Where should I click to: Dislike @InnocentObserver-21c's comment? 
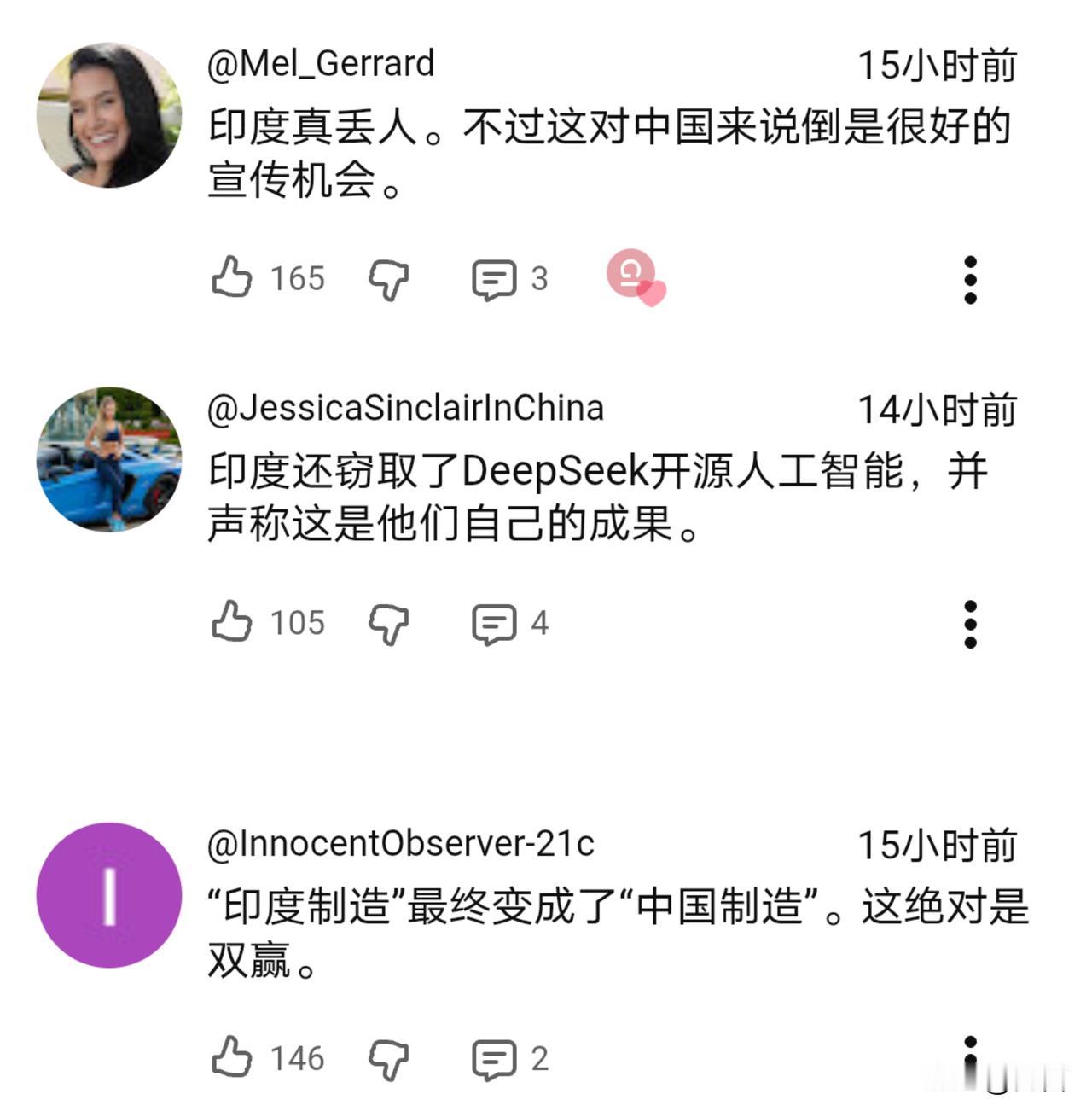388,1058
